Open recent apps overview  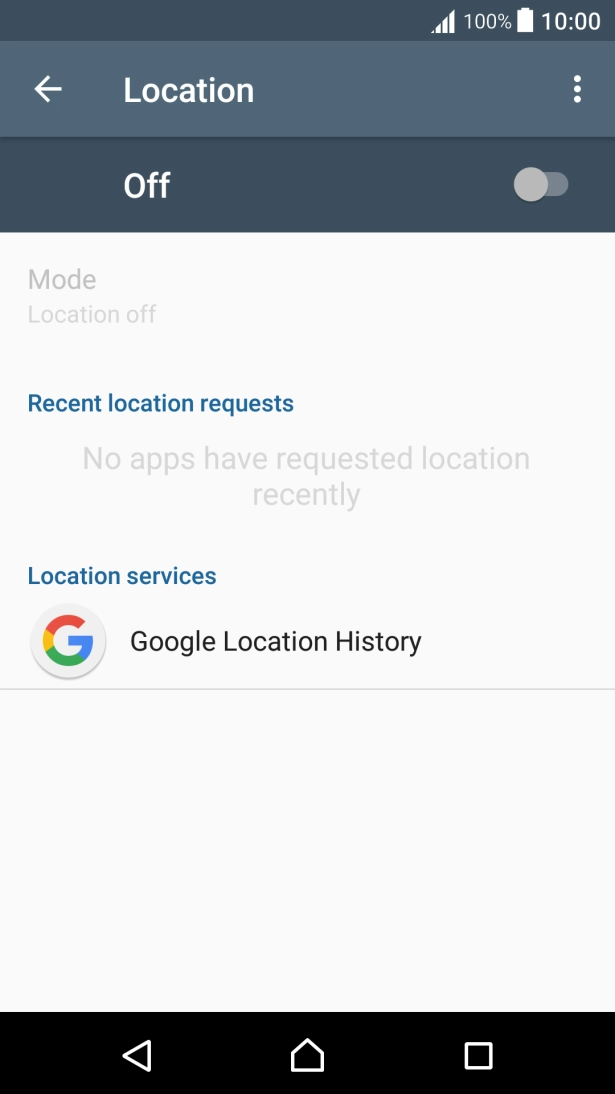coord(478,1055)
